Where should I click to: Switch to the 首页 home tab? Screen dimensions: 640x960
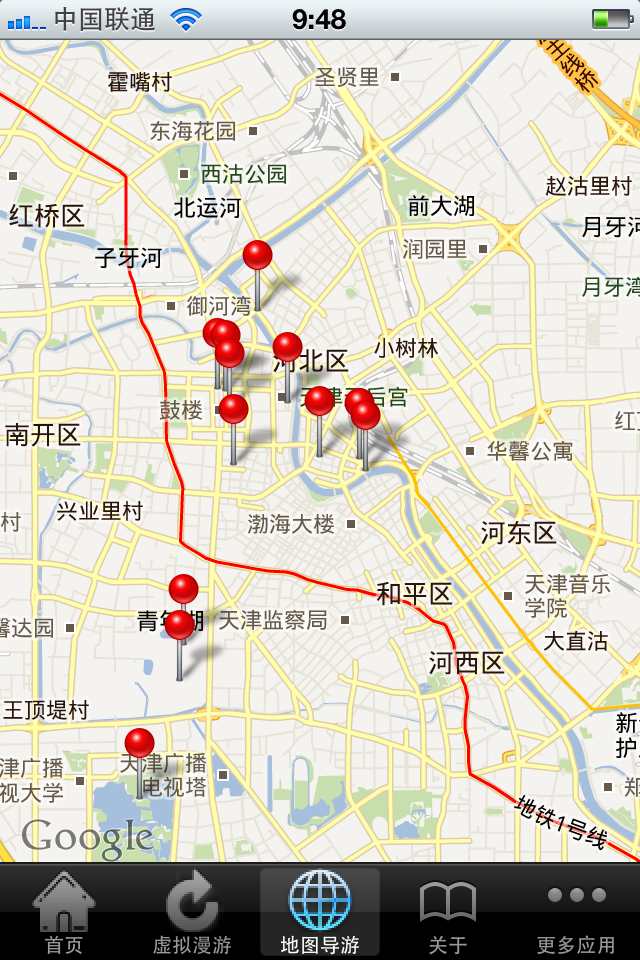(x=64, y=914)
